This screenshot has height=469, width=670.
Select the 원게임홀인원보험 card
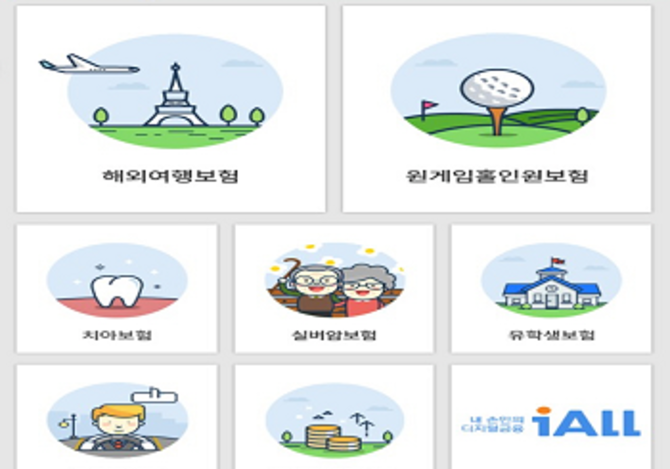pos(497,109)
